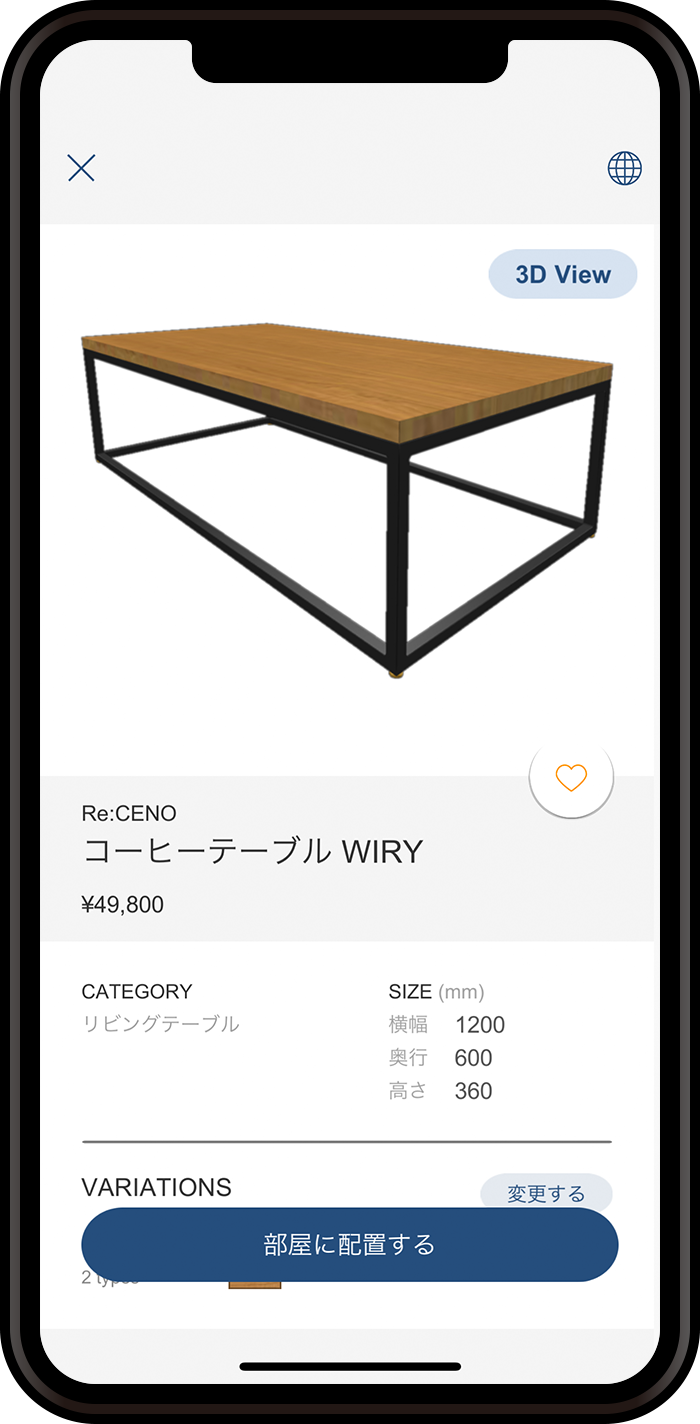Tap the 部屋に配置する button
Viewport: 700px width, 1424px height.
pyautogui.click(x=350, y=1245)
